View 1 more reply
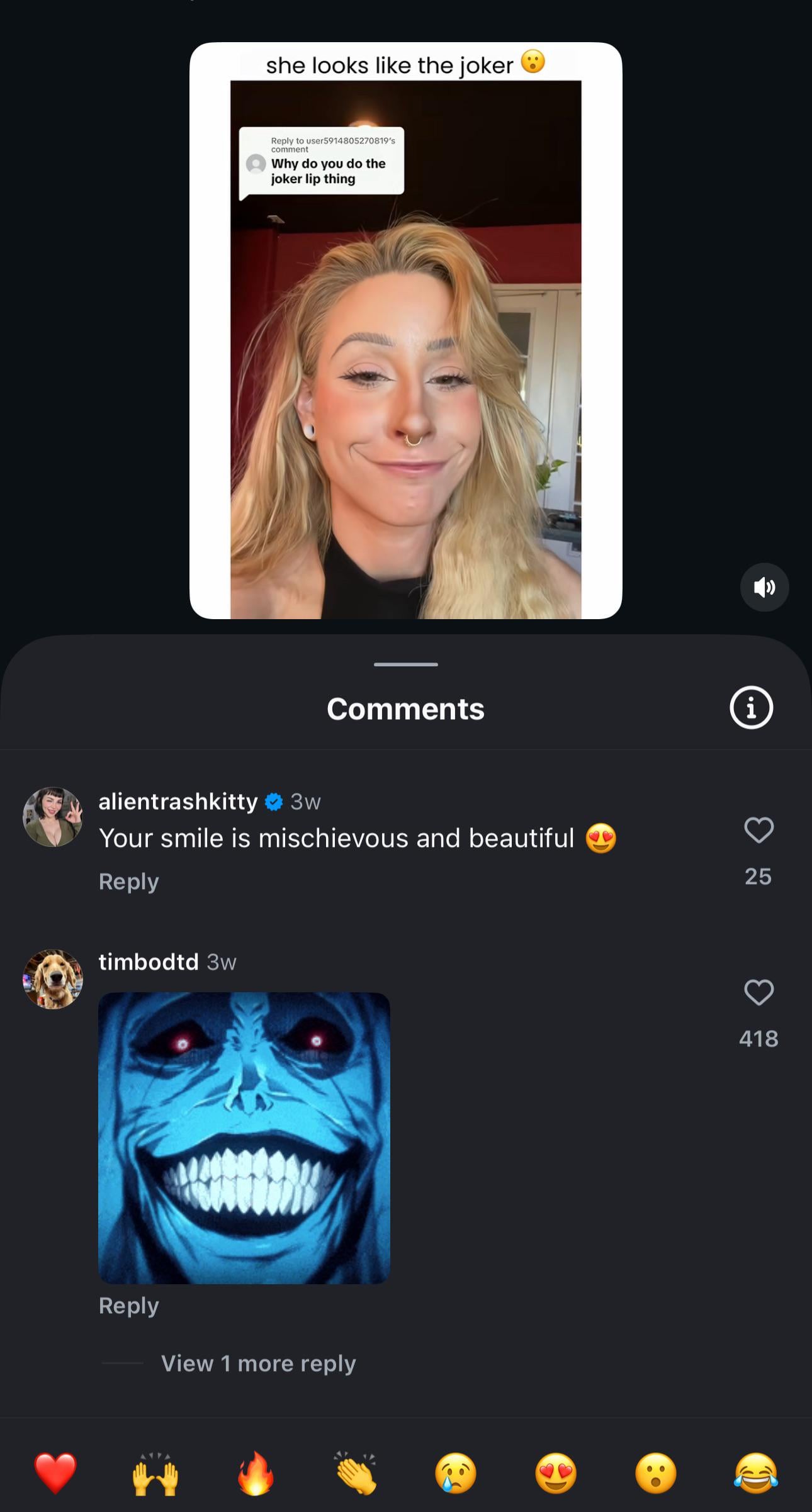The image size is (812, 1512). (x=258, y=1364)
